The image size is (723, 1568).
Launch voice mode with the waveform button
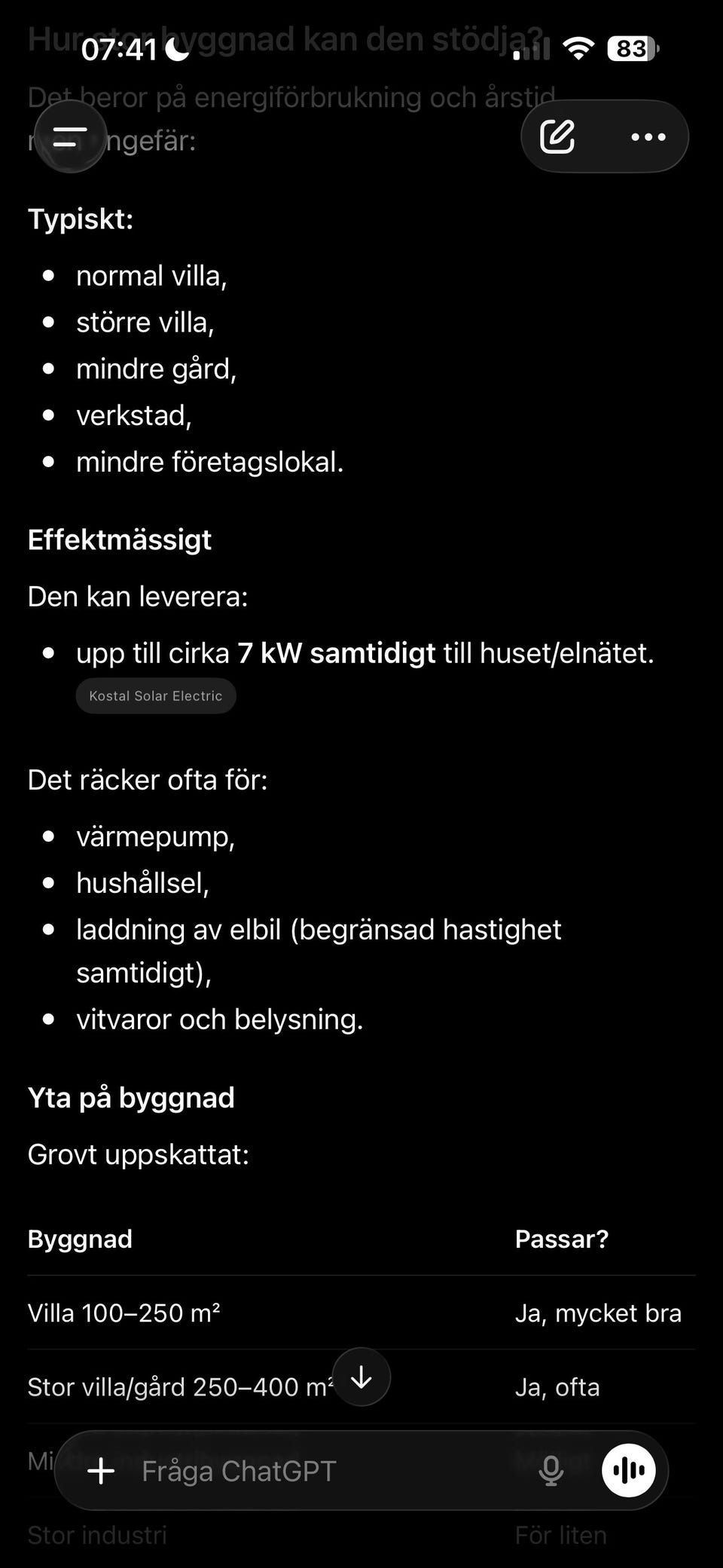629,1471
